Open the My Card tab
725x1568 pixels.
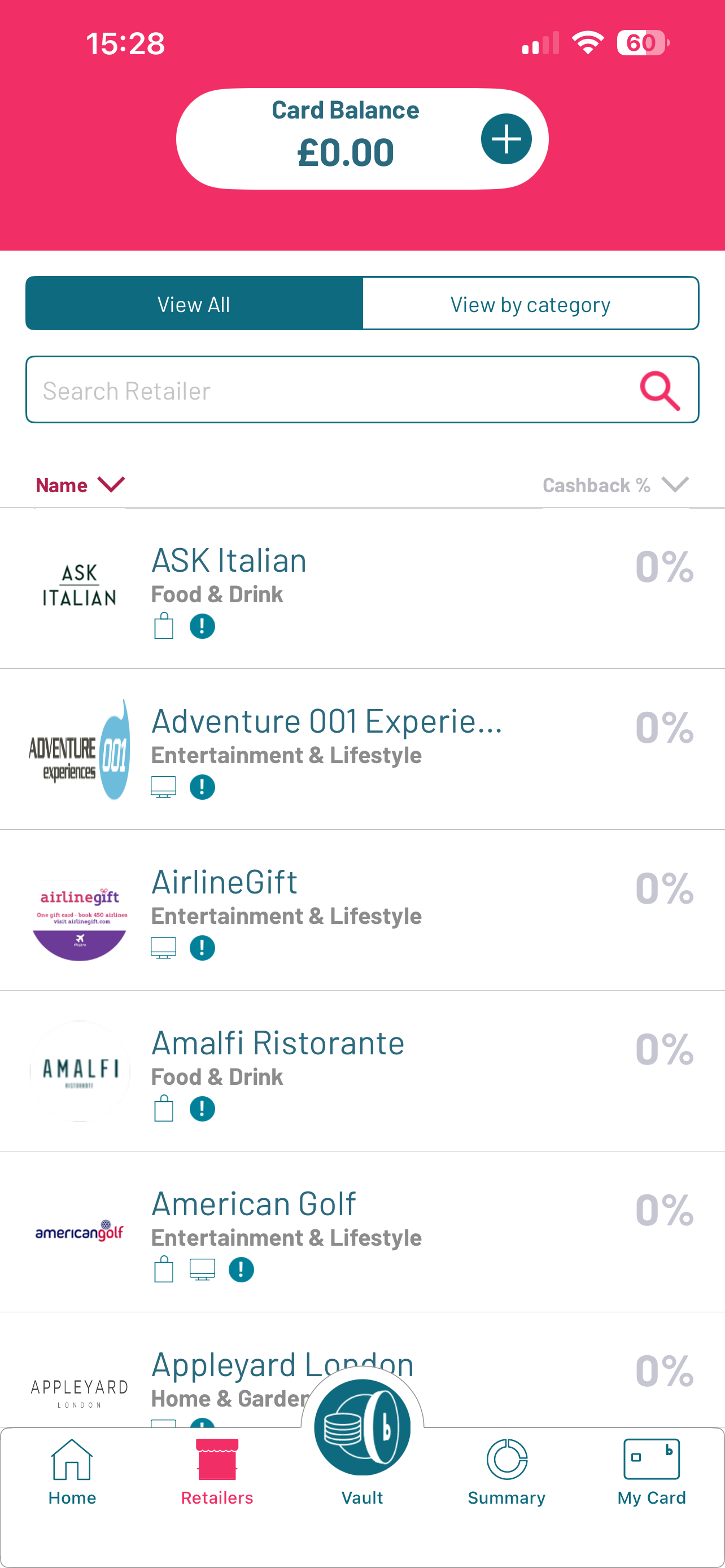(x=652, y=1470)
